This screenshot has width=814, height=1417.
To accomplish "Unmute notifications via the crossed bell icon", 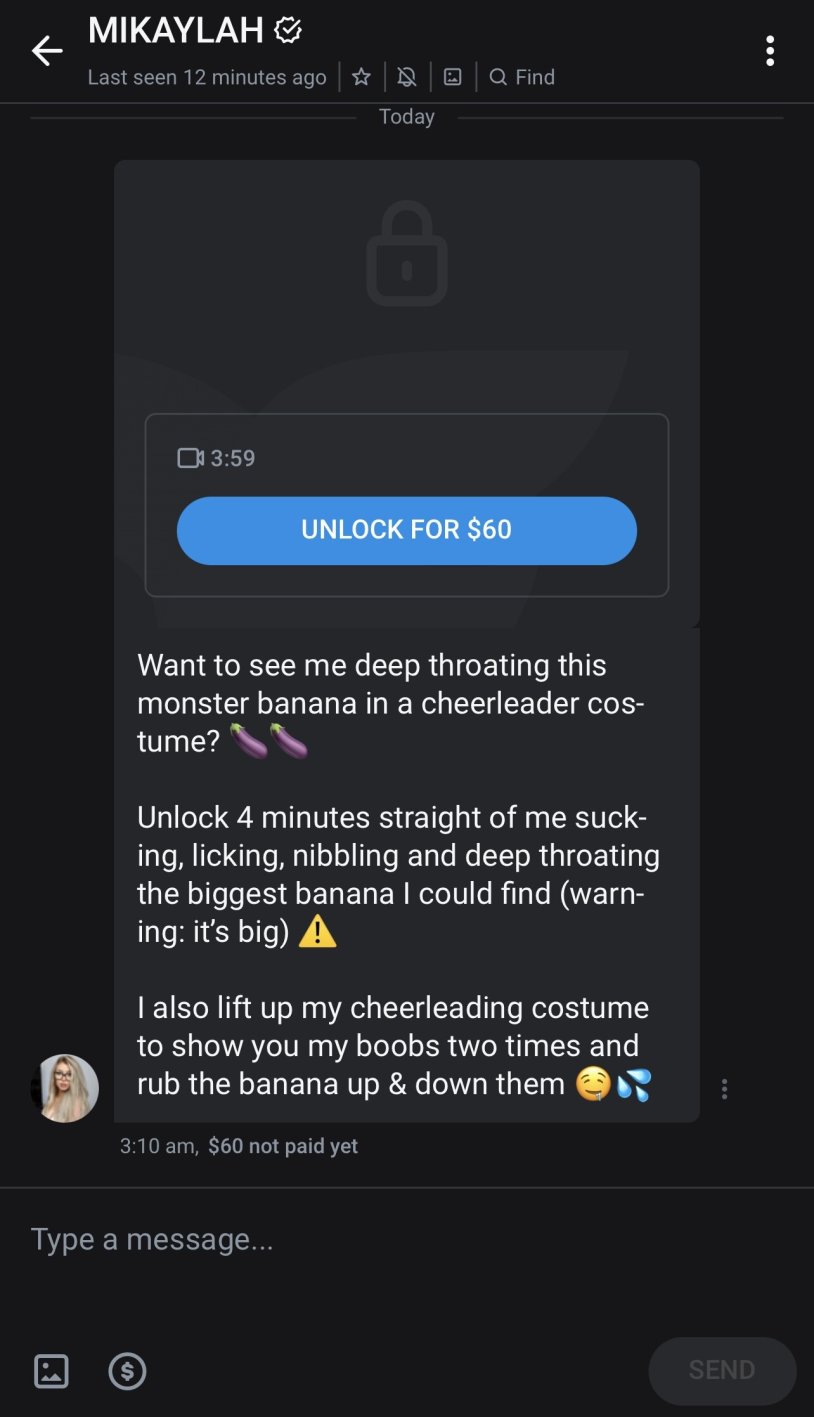I will [x=406, y=75].
